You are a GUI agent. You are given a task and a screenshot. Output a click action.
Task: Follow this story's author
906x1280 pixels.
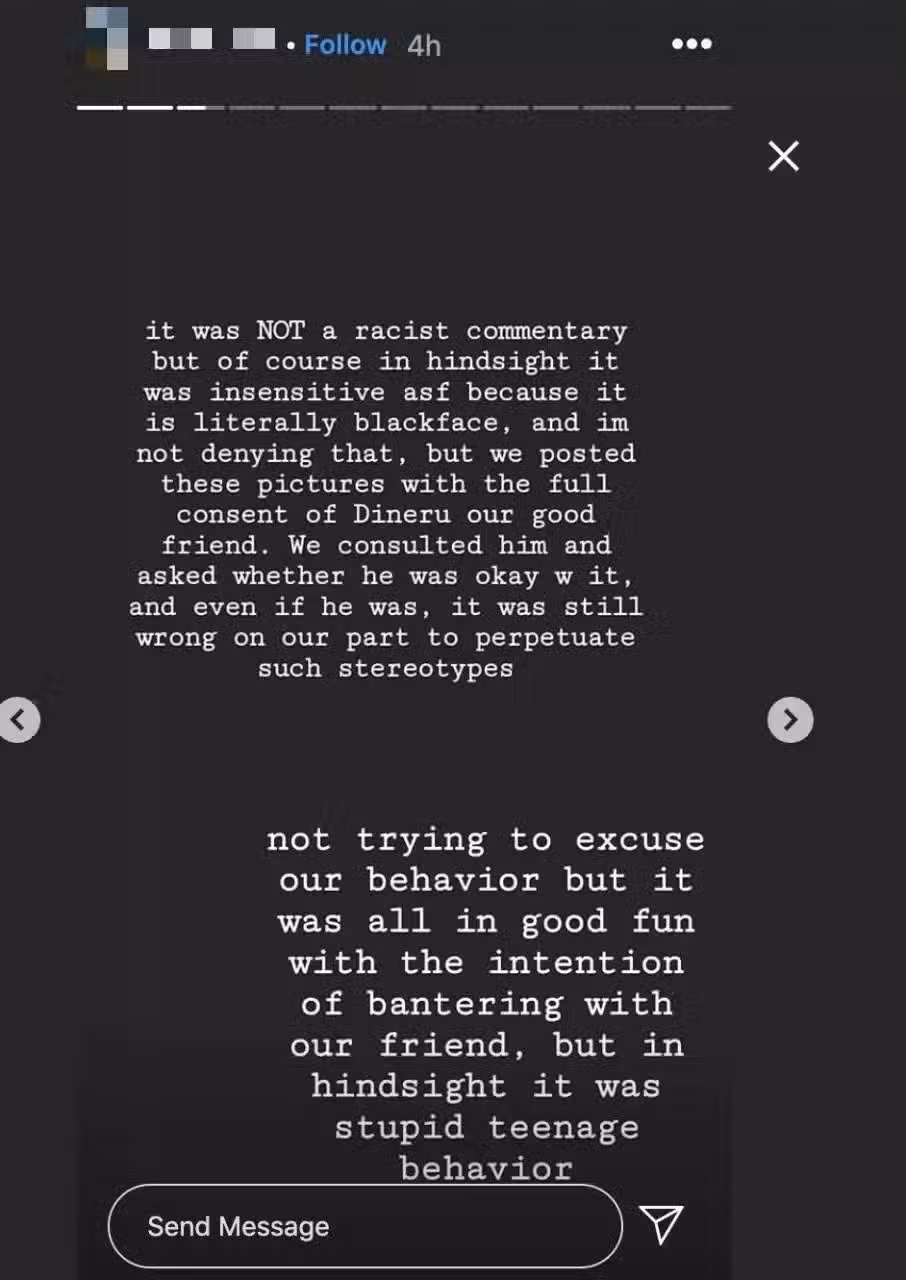[x=345, y=45]
